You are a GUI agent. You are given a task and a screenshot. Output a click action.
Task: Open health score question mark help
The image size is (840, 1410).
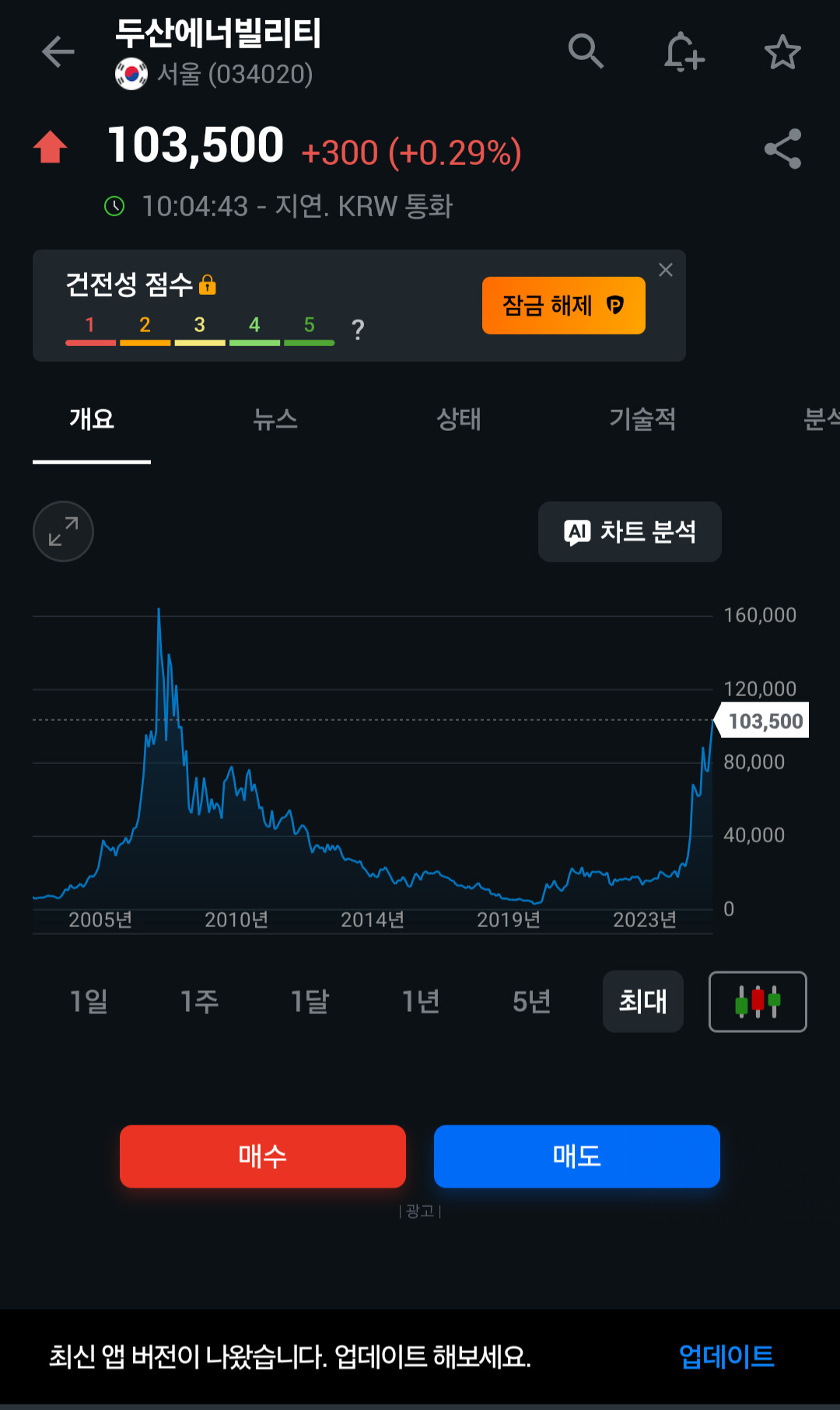pyautogui.click(x=358, y=329)
